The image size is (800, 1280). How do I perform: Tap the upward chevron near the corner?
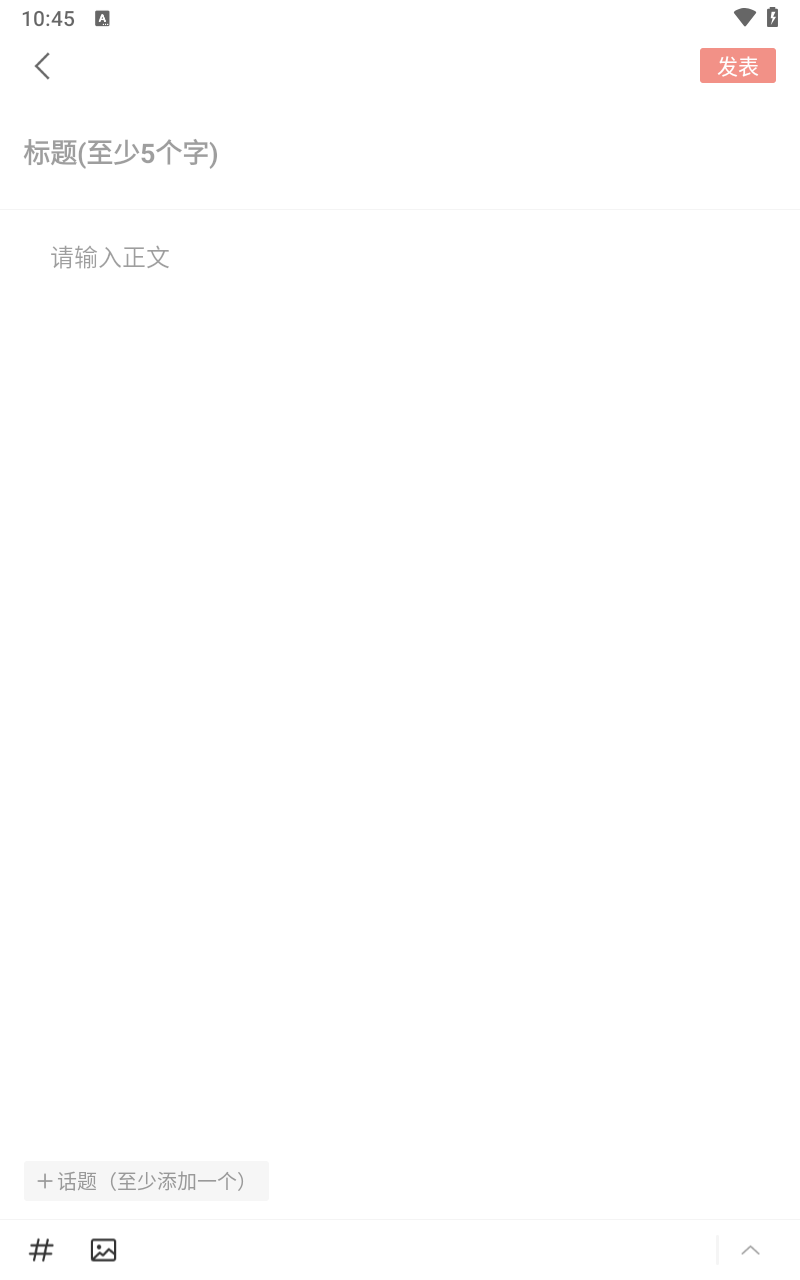751,1250
